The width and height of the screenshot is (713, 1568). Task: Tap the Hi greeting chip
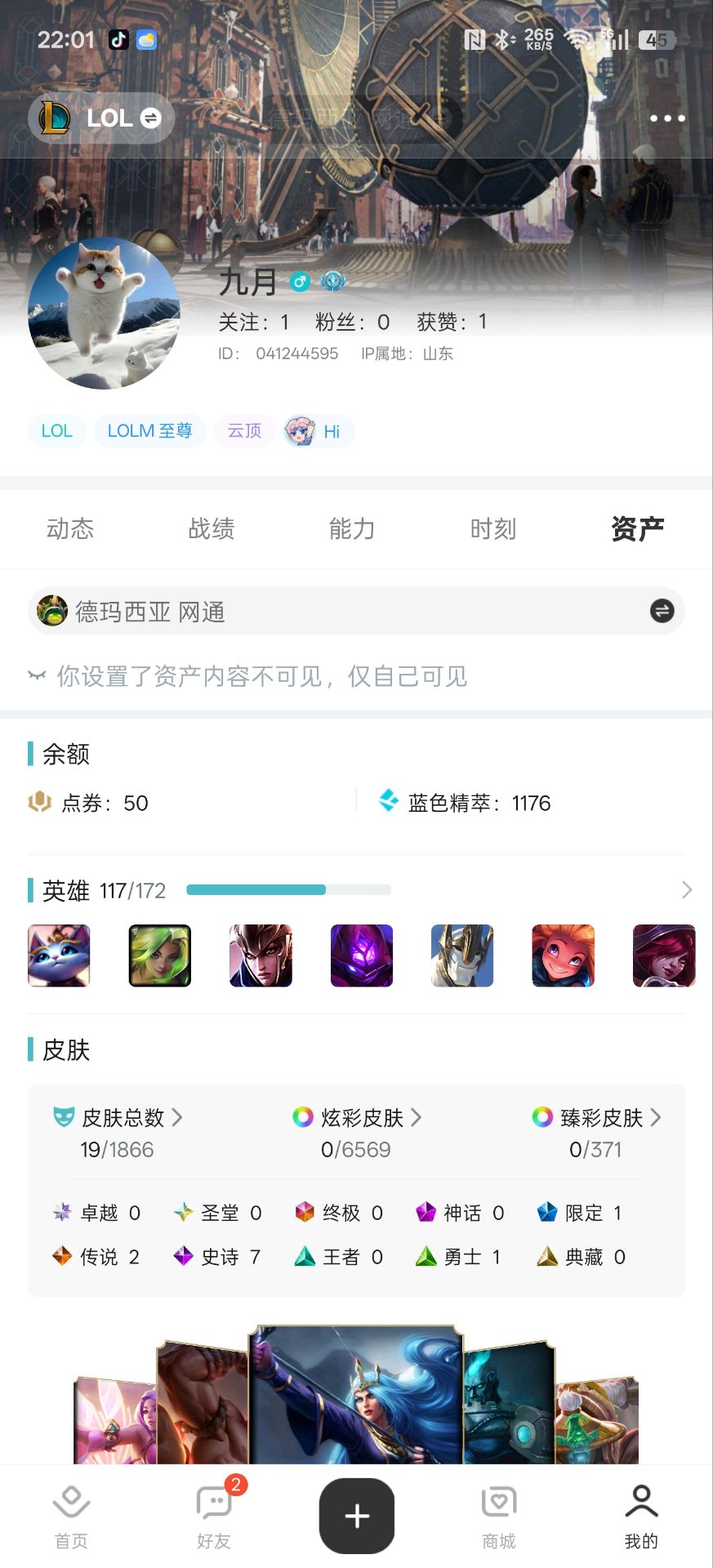[x=319, y=431]
